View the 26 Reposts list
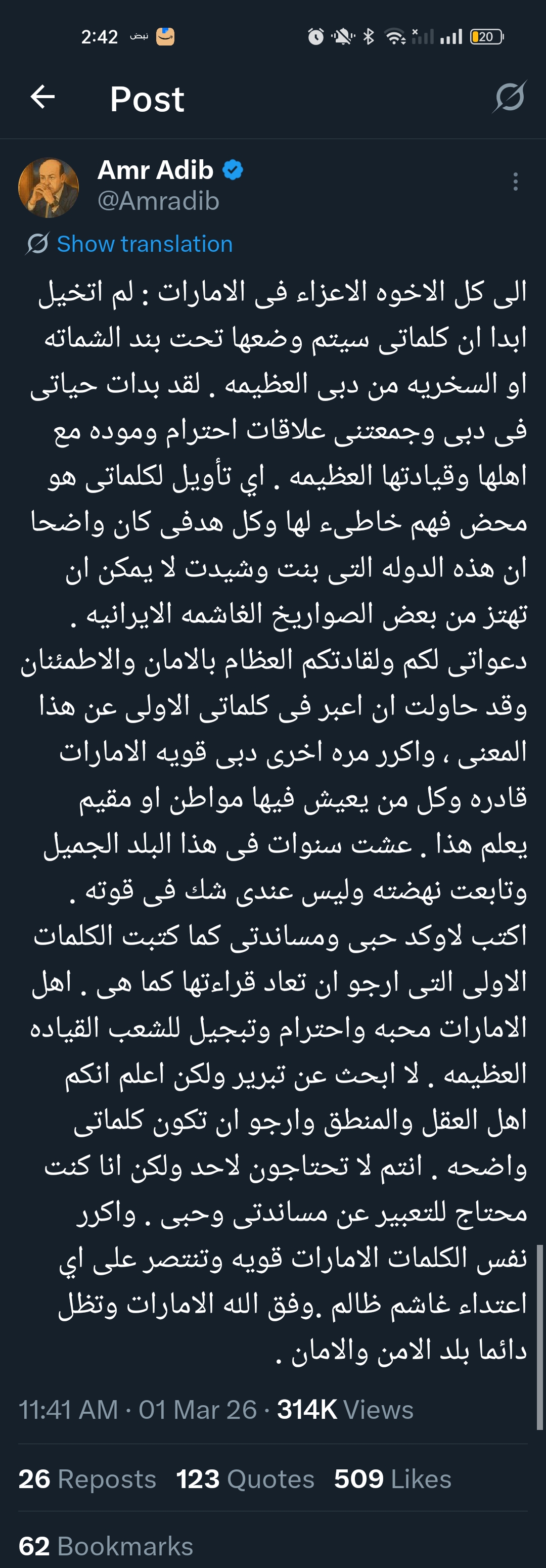Viewport: 546px width, 1568px height. (87, 1479)
